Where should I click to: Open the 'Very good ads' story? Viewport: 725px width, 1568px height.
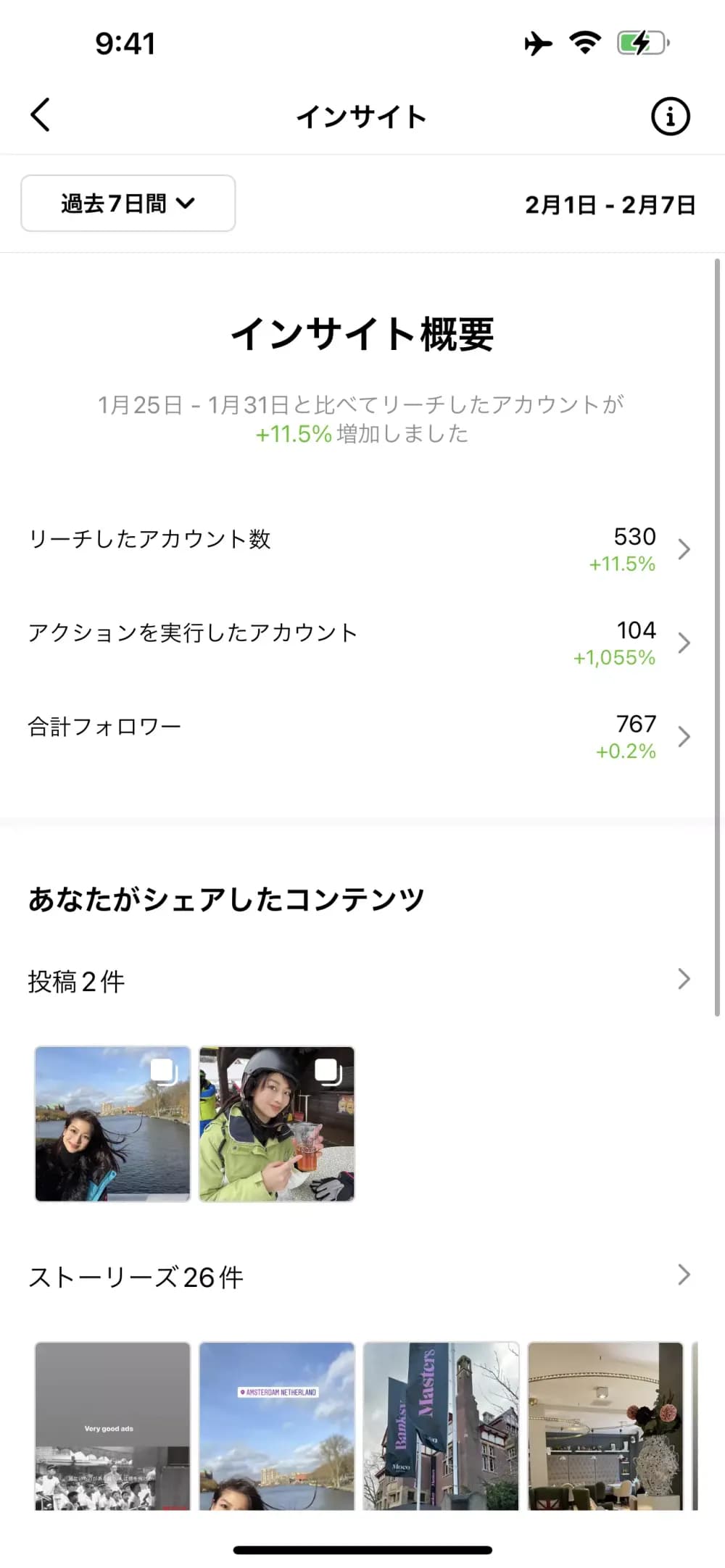tap(113, 1425)
